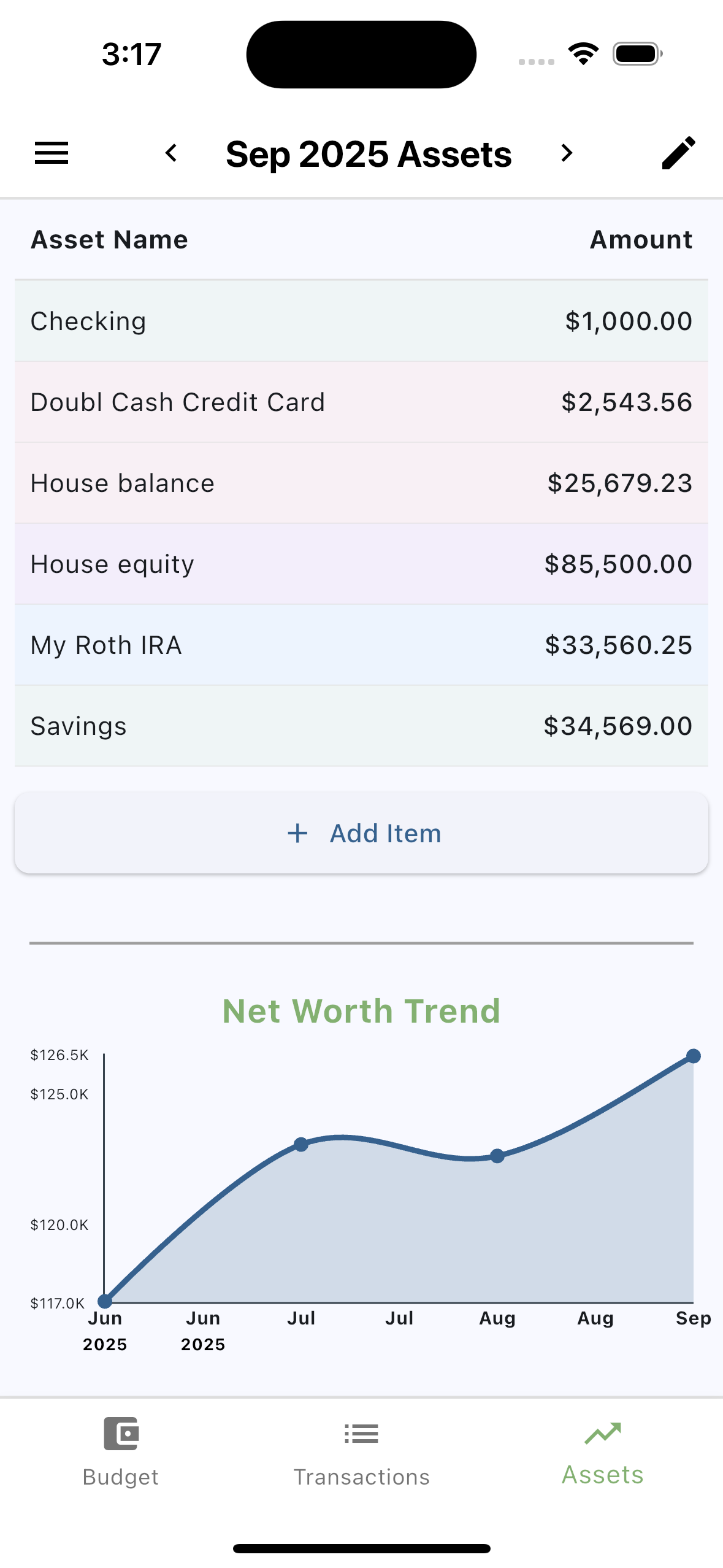Viewport: 723px width, 1568px height.
Task: Advance to next month with right chevron
Action: coord(565,153)
